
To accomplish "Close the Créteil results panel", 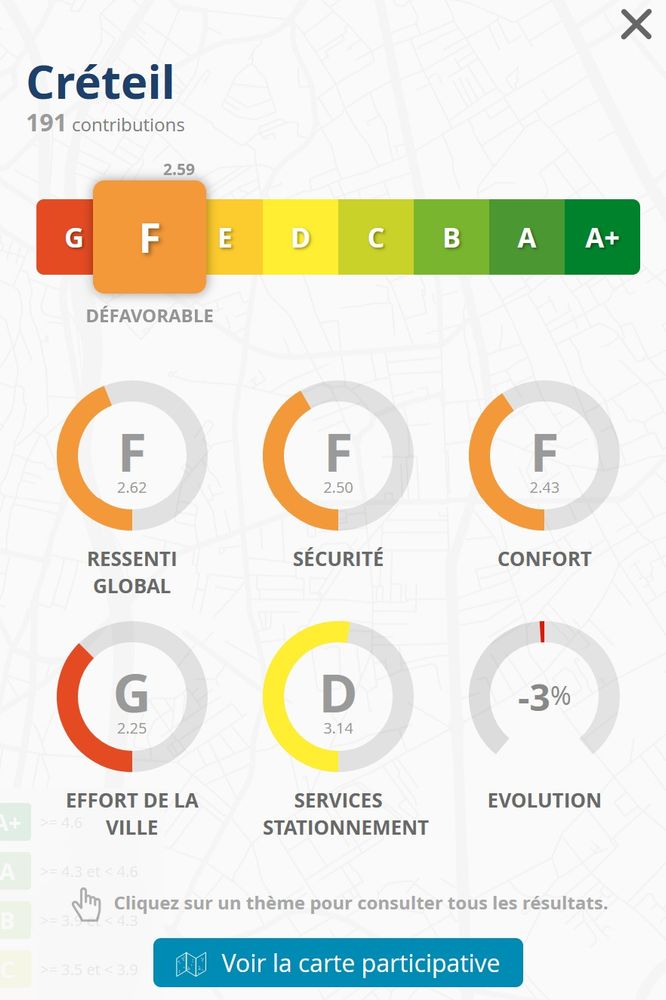I will click(636, 24).
